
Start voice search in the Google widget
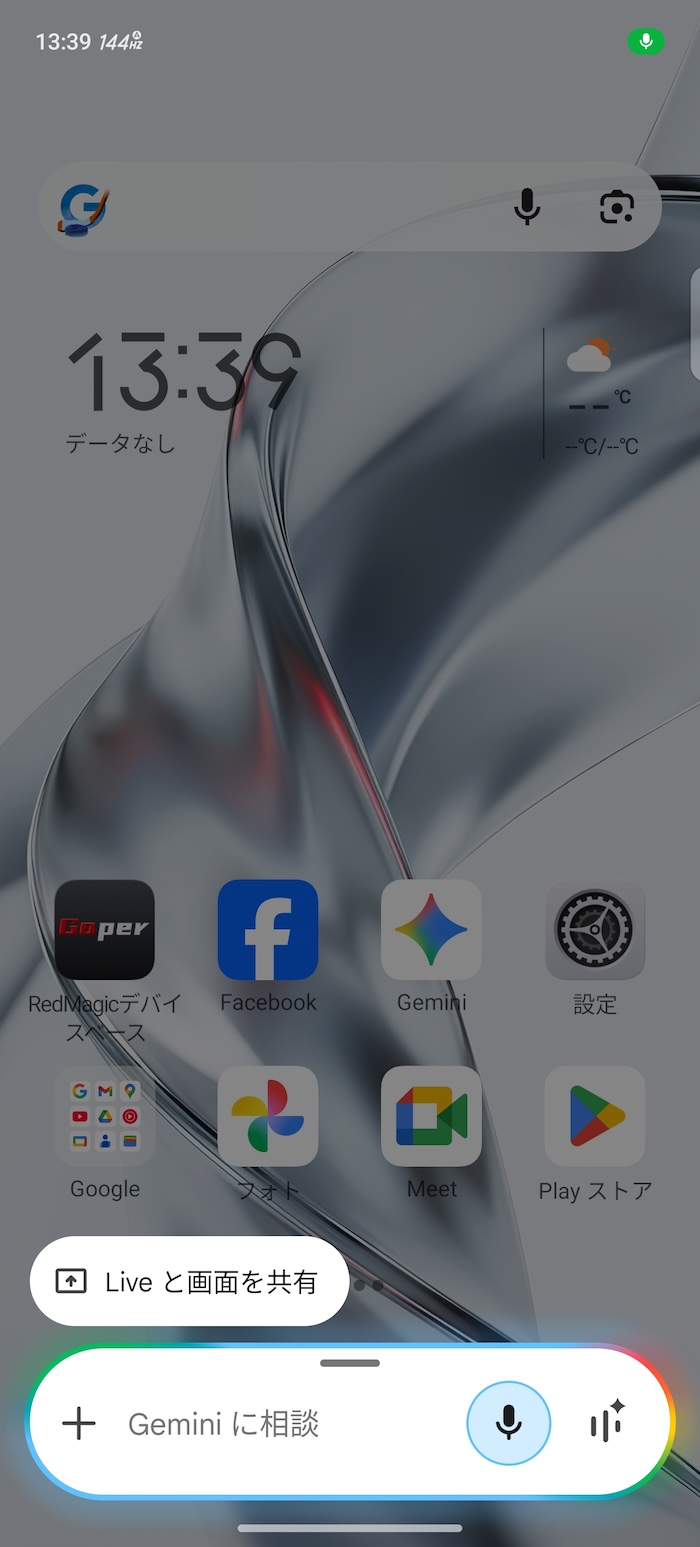(x=527, y=207)
